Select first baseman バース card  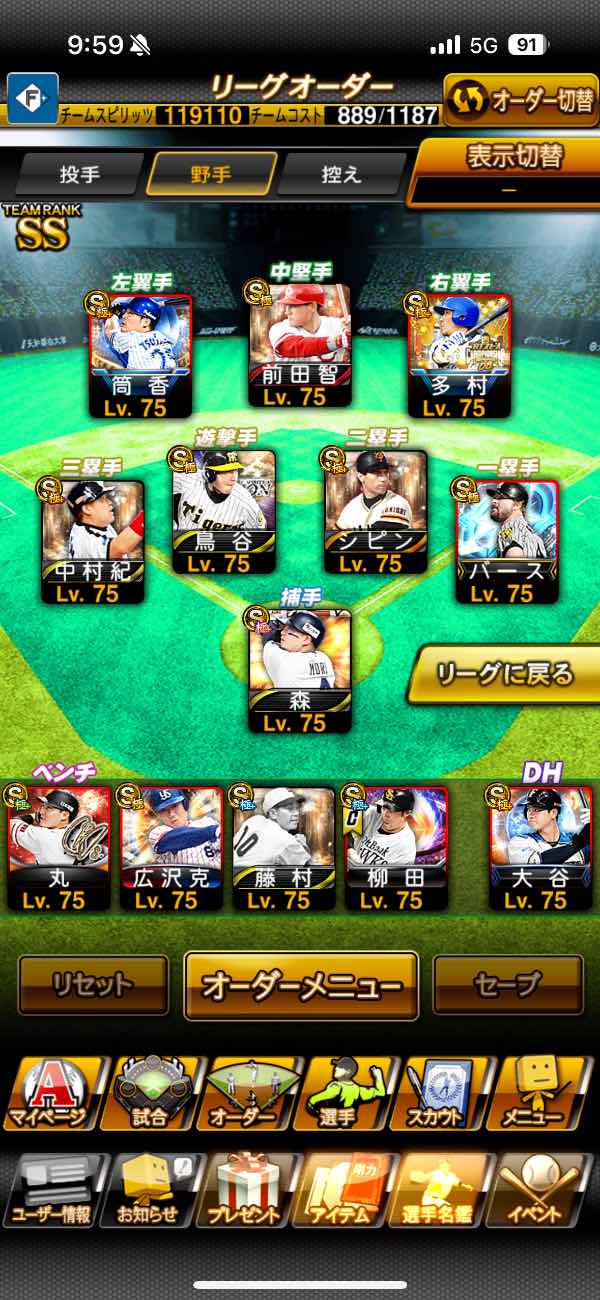pos(507,541)
